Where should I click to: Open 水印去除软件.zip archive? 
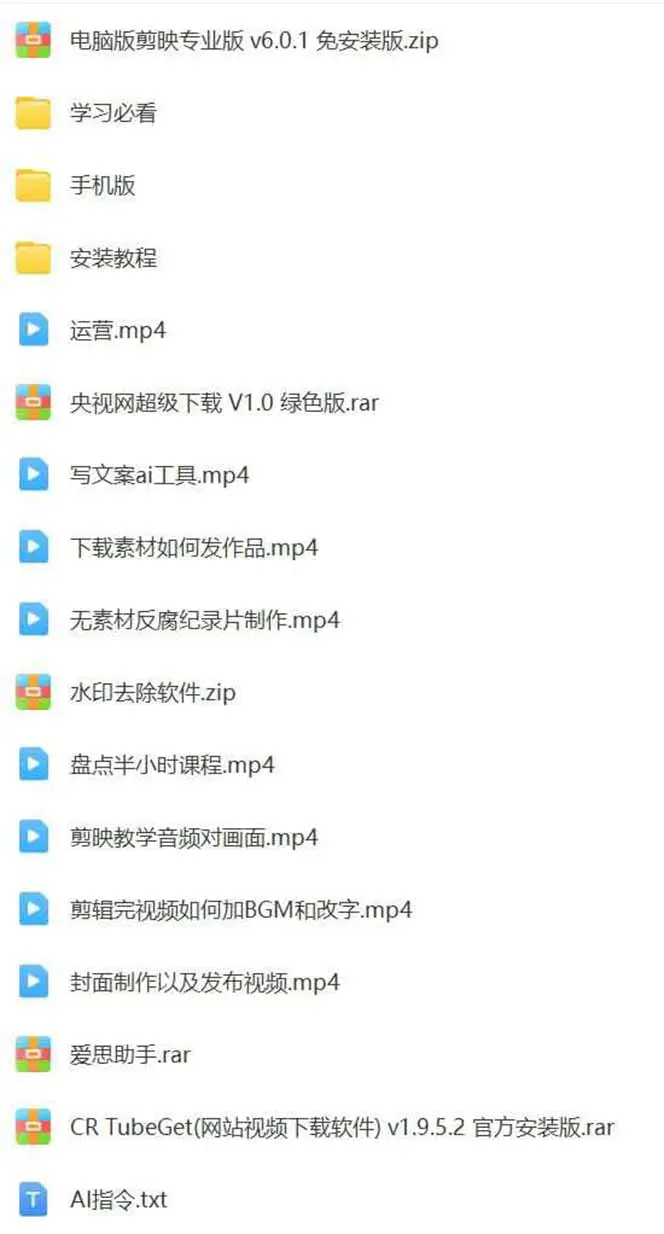pyautogui.click(x=152, y=692)
